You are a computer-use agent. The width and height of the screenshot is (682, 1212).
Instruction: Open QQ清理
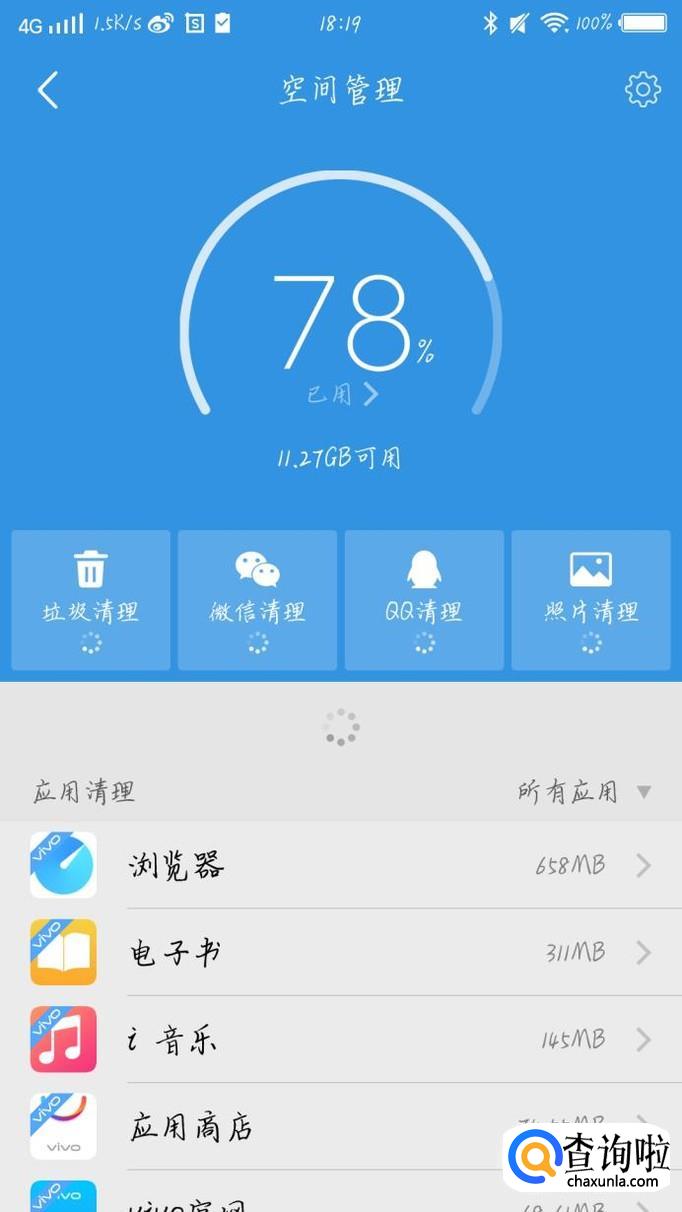(424, 599)
